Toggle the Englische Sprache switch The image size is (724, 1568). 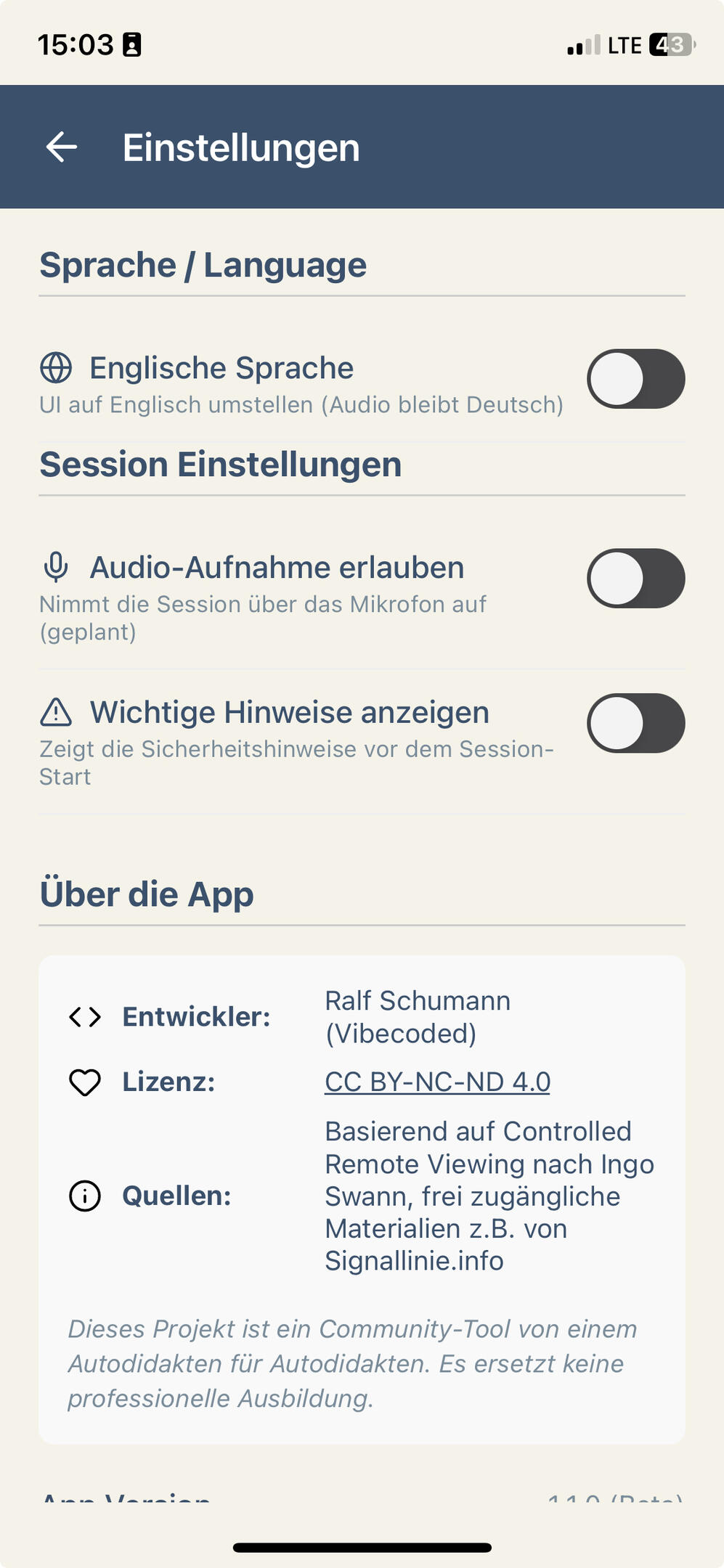coord(635,379)
